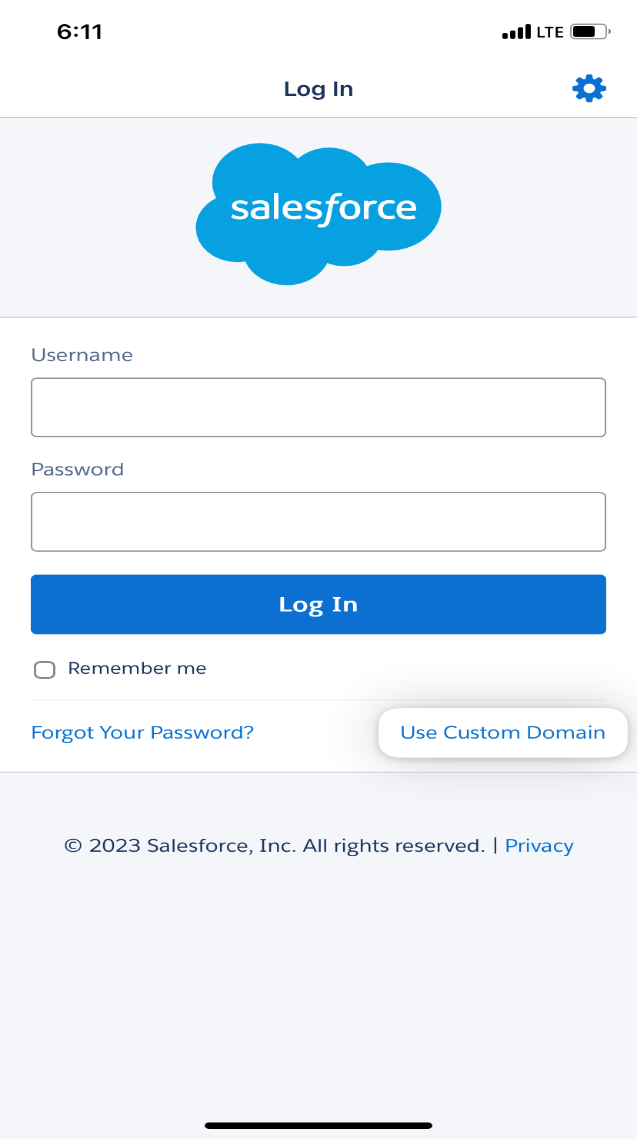This screenshot has height=1139, width=637.
Task: Focus the Password input box
Action: tap(318, 521)
